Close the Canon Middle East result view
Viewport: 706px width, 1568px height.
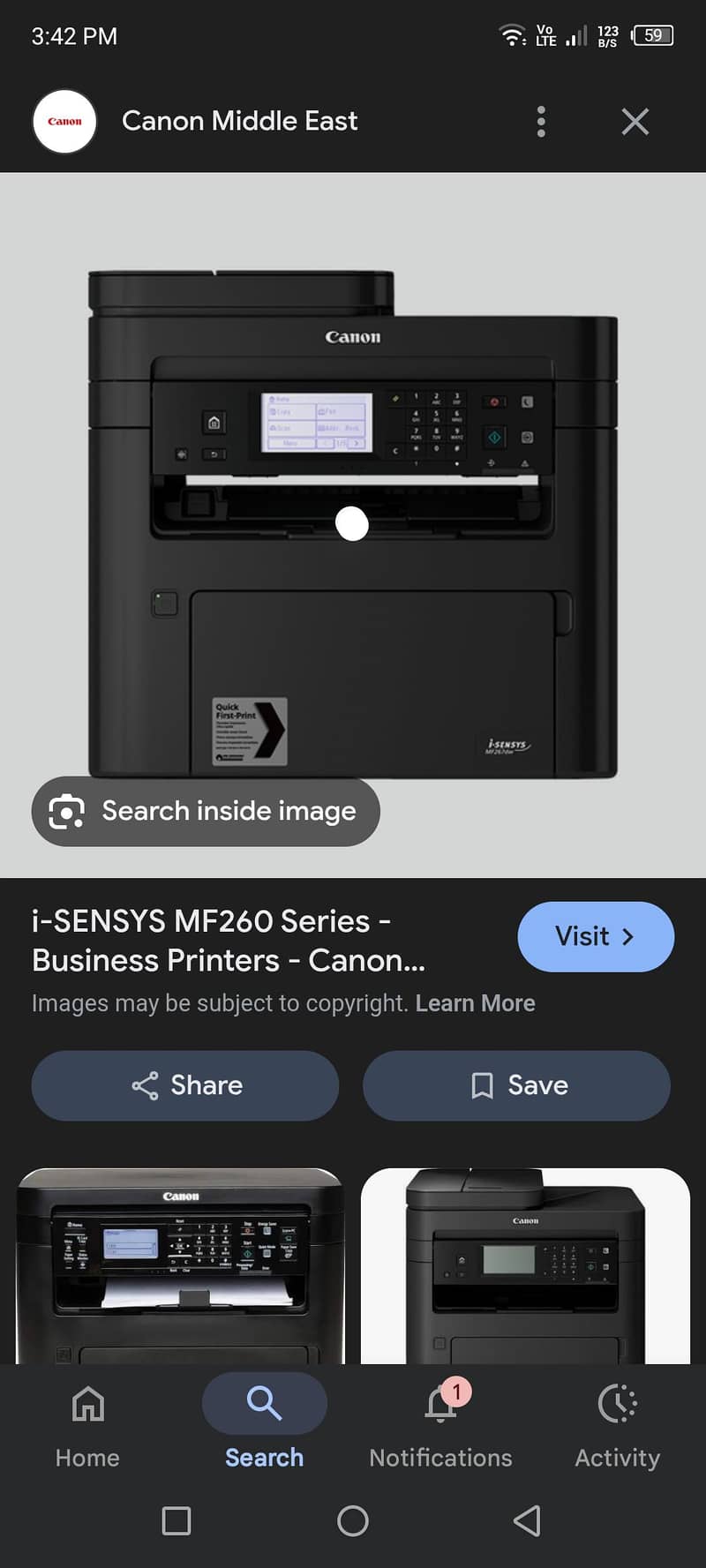tap(635, 122)
